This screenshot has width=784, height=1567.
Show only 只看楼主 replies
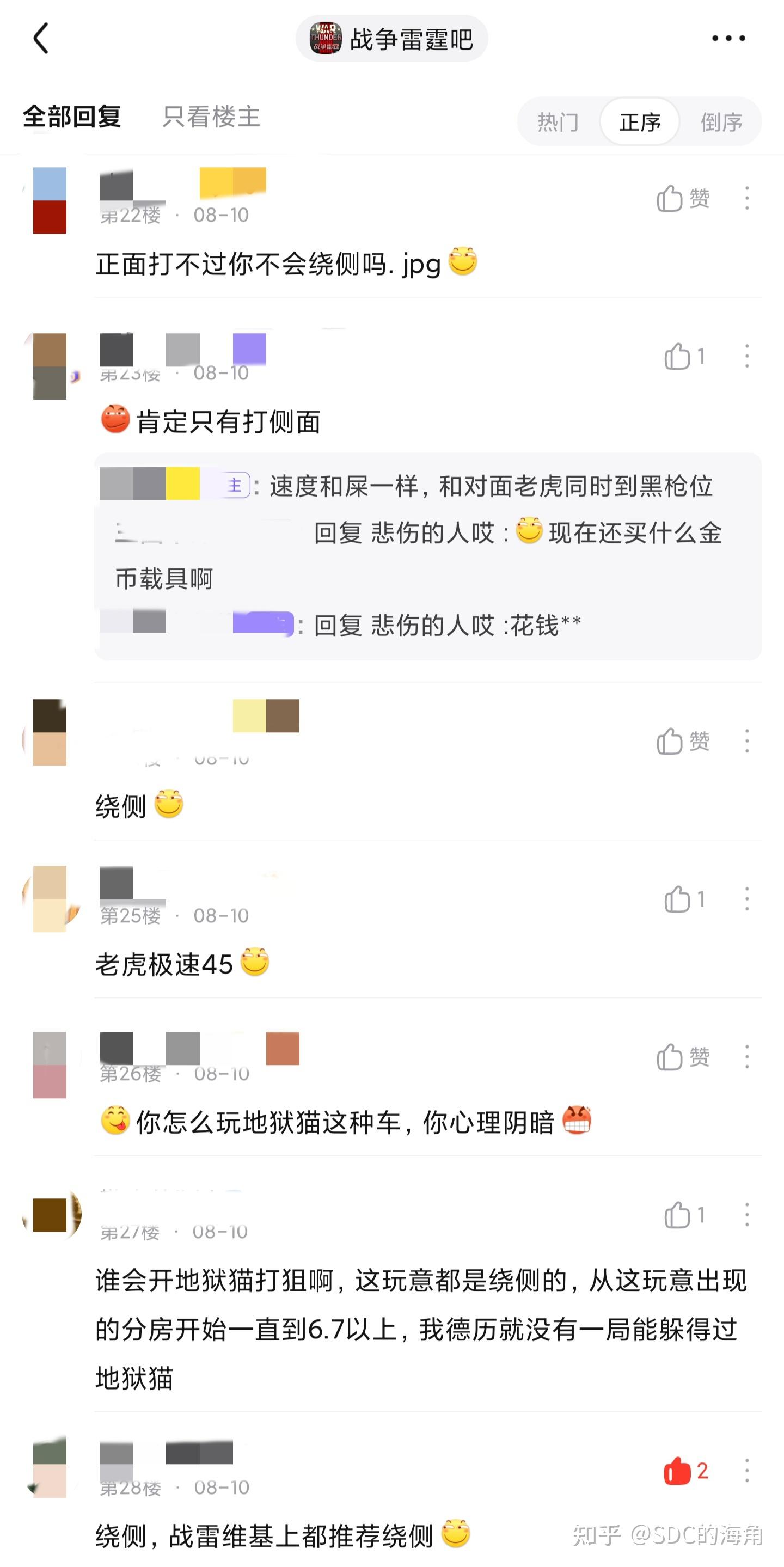click(211, 116)
